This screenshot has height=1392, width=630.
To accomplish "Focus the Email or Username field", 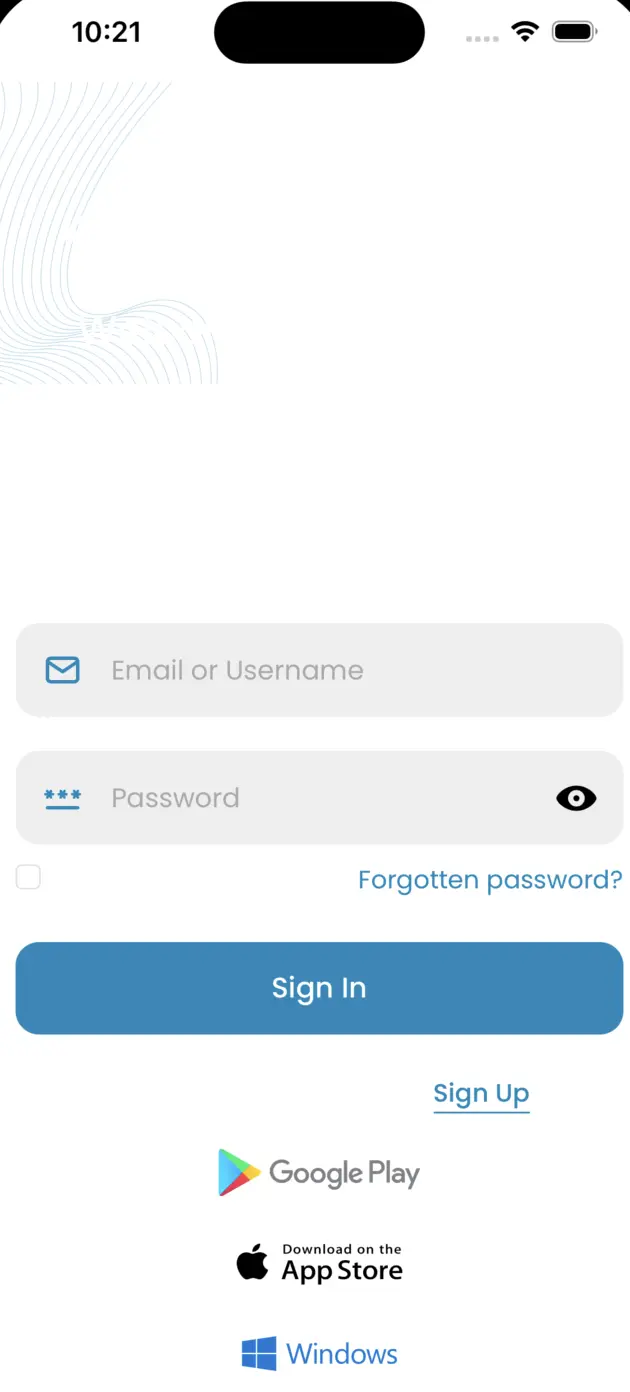I will coord(319,670).
